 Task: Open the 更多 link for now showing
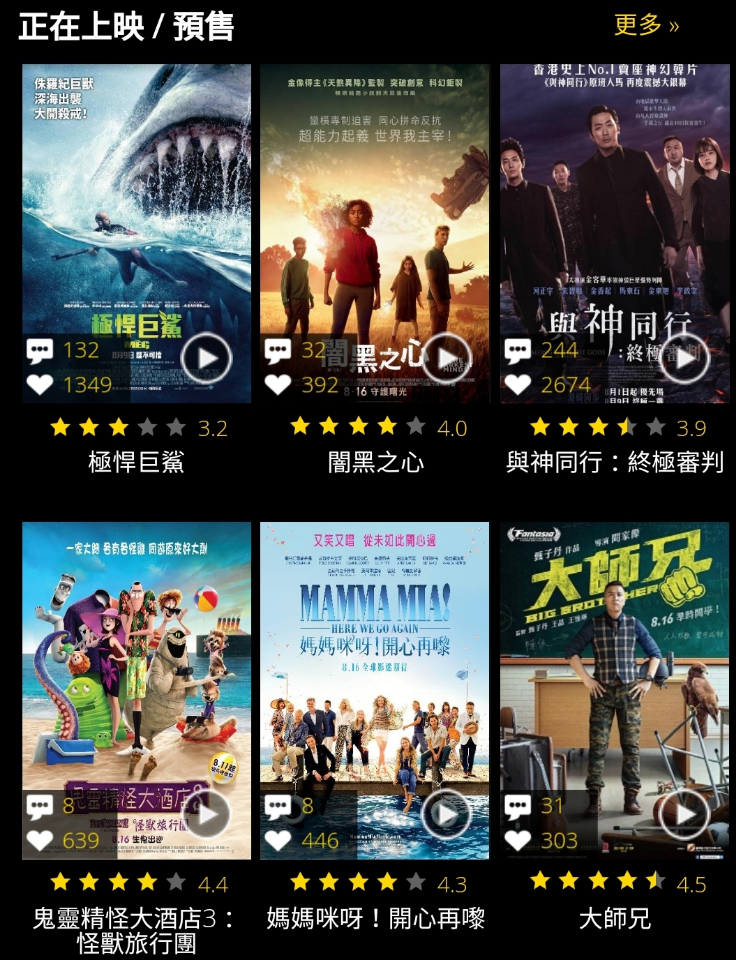646,25
